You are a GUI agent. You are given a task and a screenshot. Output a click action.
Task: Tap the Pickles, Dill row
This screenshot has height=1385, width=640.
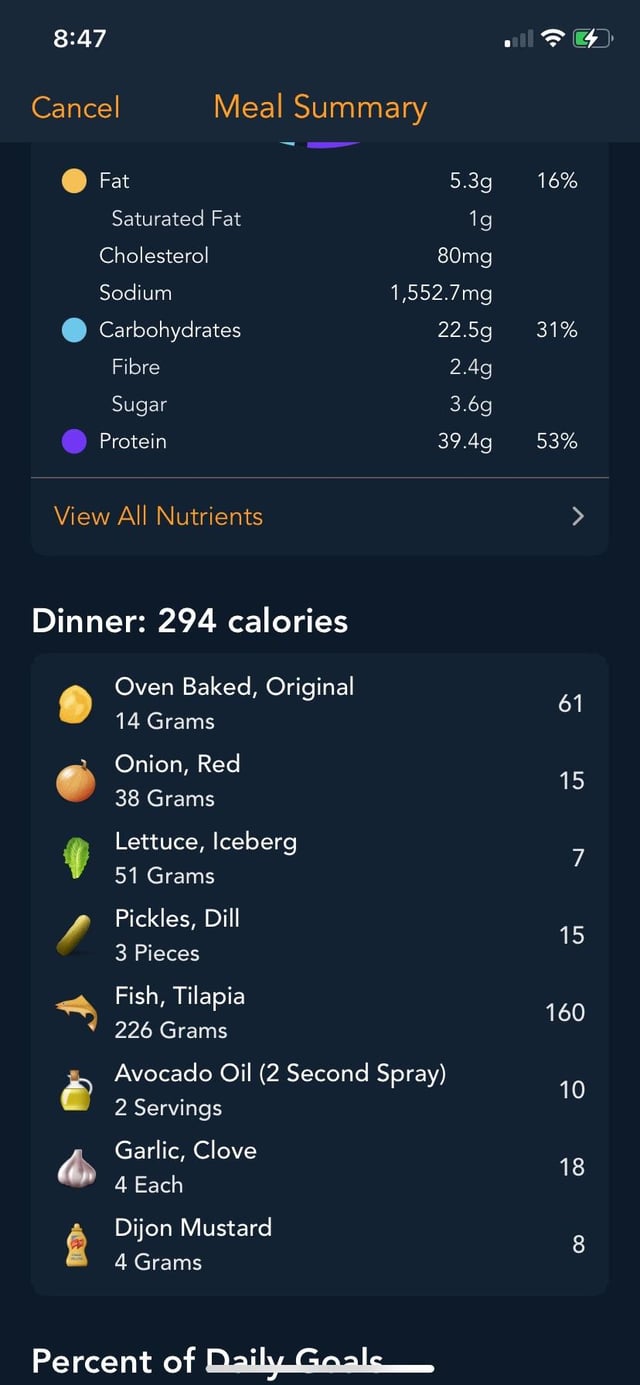tap(320, 935)
